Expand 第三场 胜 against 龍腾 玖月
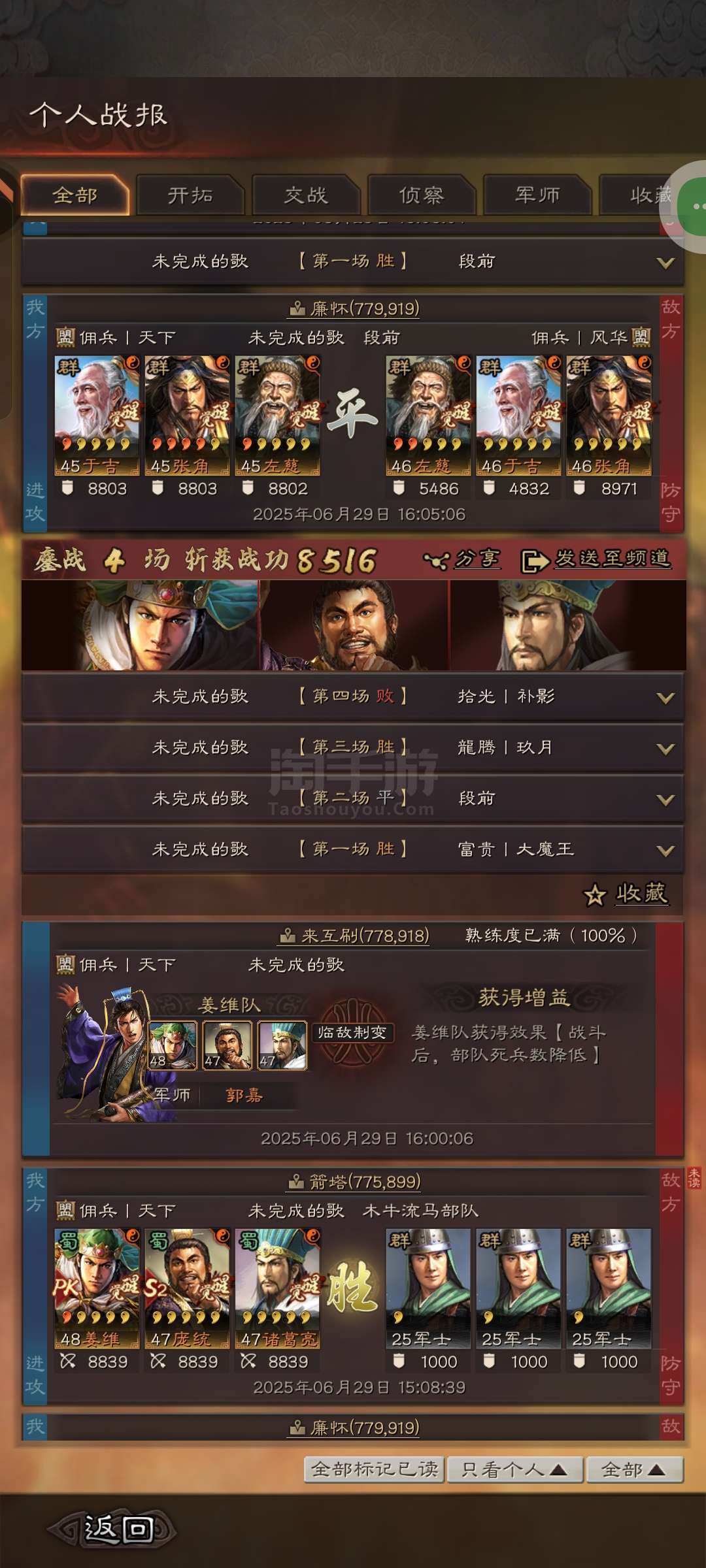 (353, 747)
